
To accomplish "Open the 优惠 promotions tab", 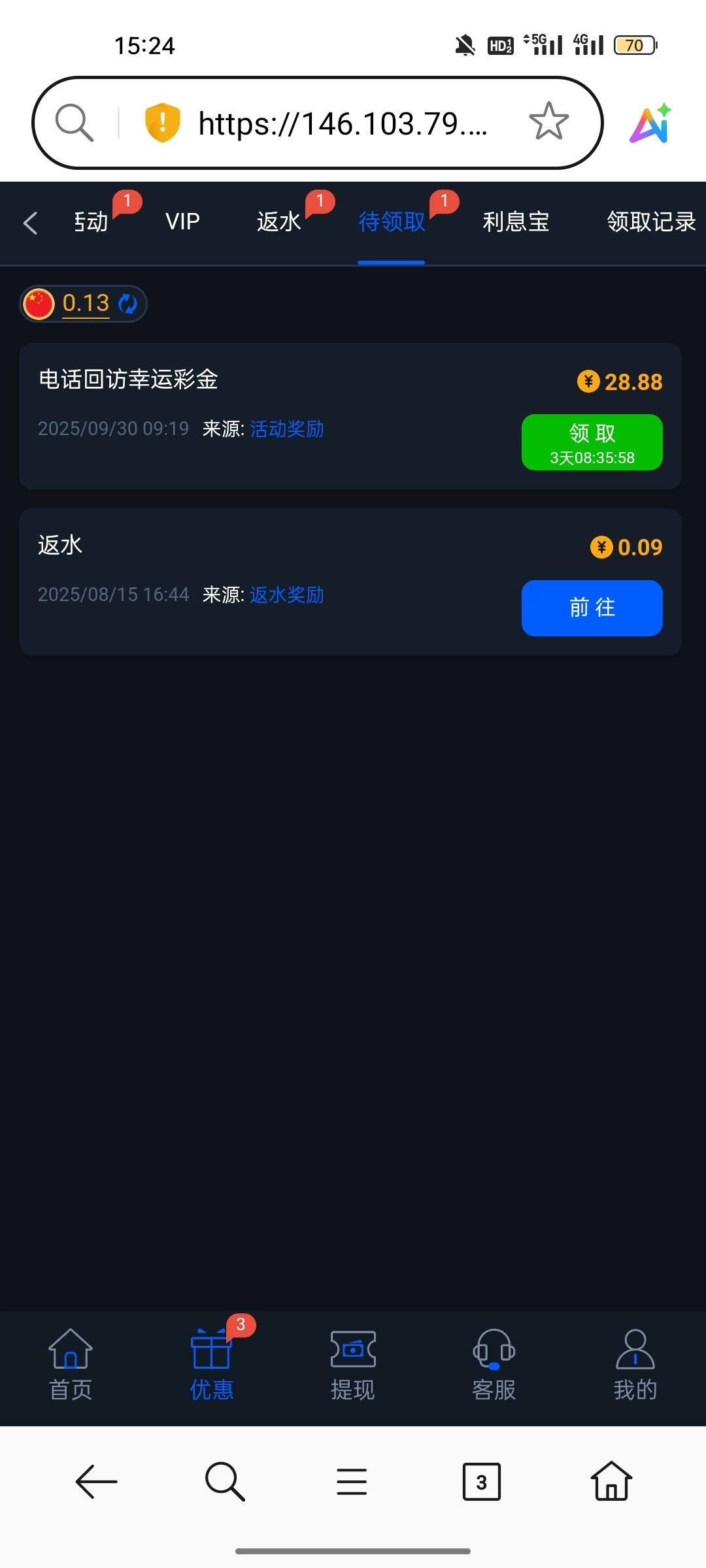I will point(211,1364).
